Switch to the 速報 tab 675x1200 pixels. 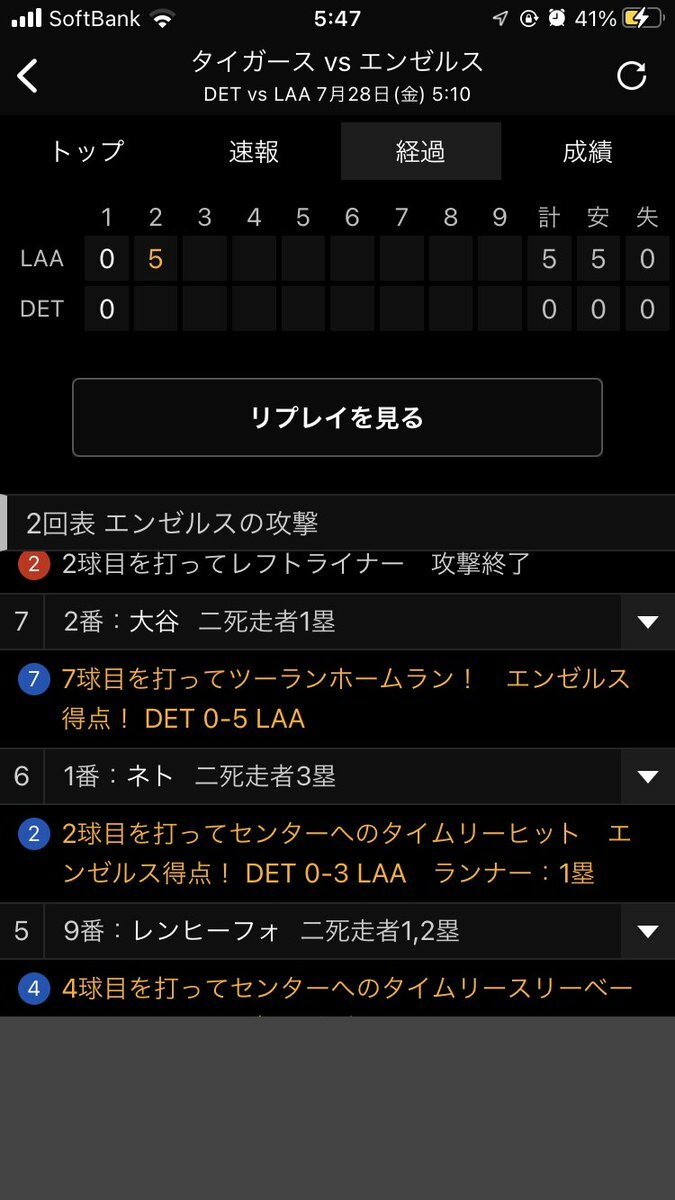tap(254, 152)
